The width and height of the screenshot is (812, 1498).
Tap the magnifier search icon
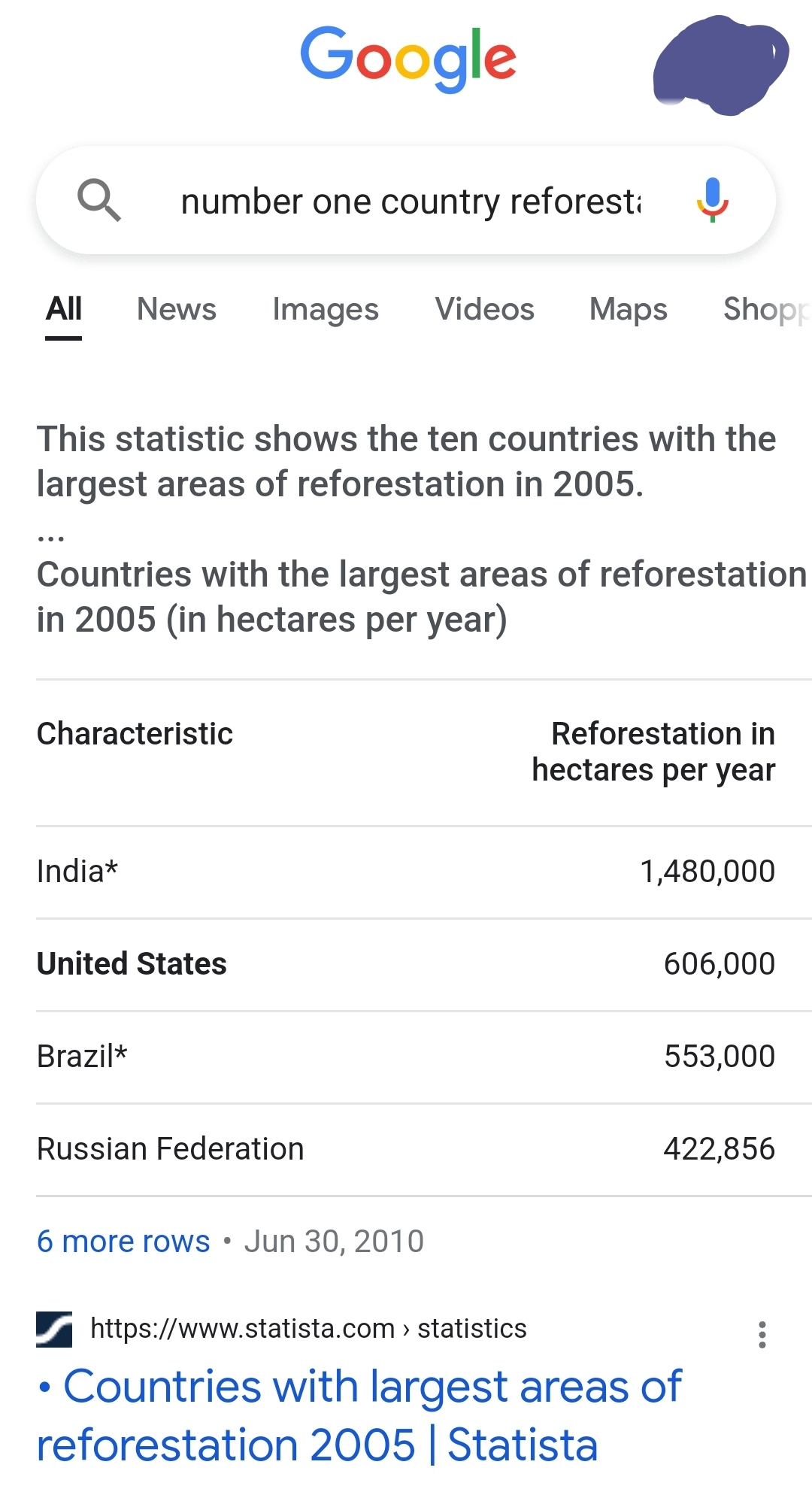click(99, 200)
